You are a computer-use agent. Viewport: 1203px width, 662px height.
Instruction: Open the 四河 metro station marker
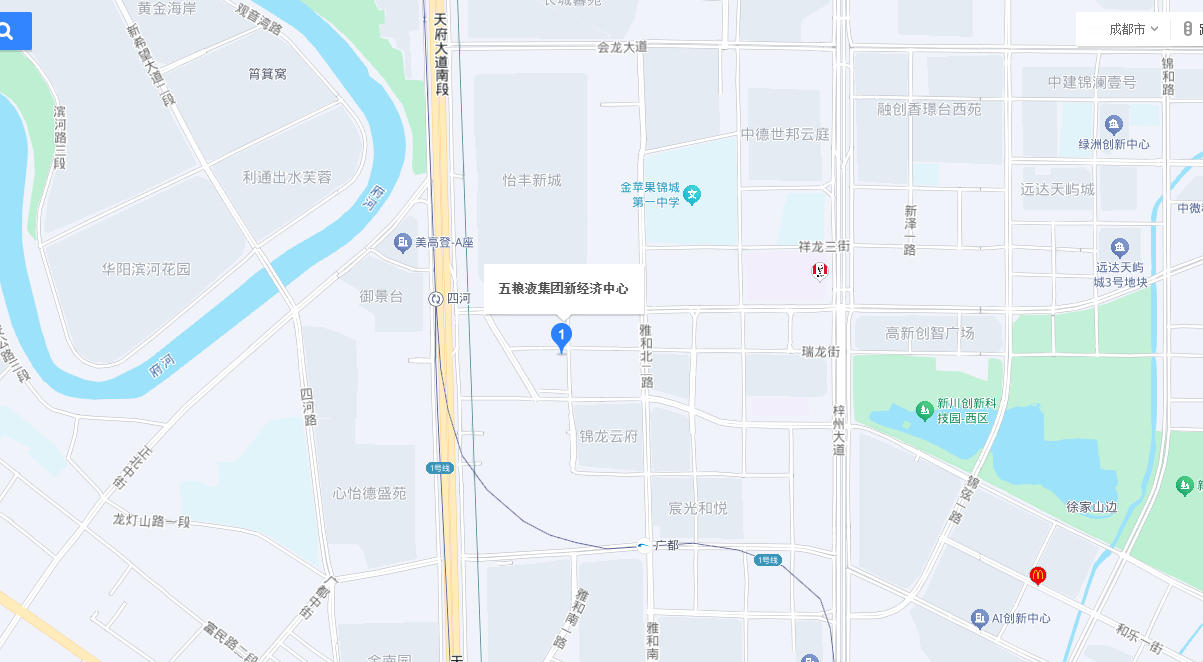pos(436,298)
